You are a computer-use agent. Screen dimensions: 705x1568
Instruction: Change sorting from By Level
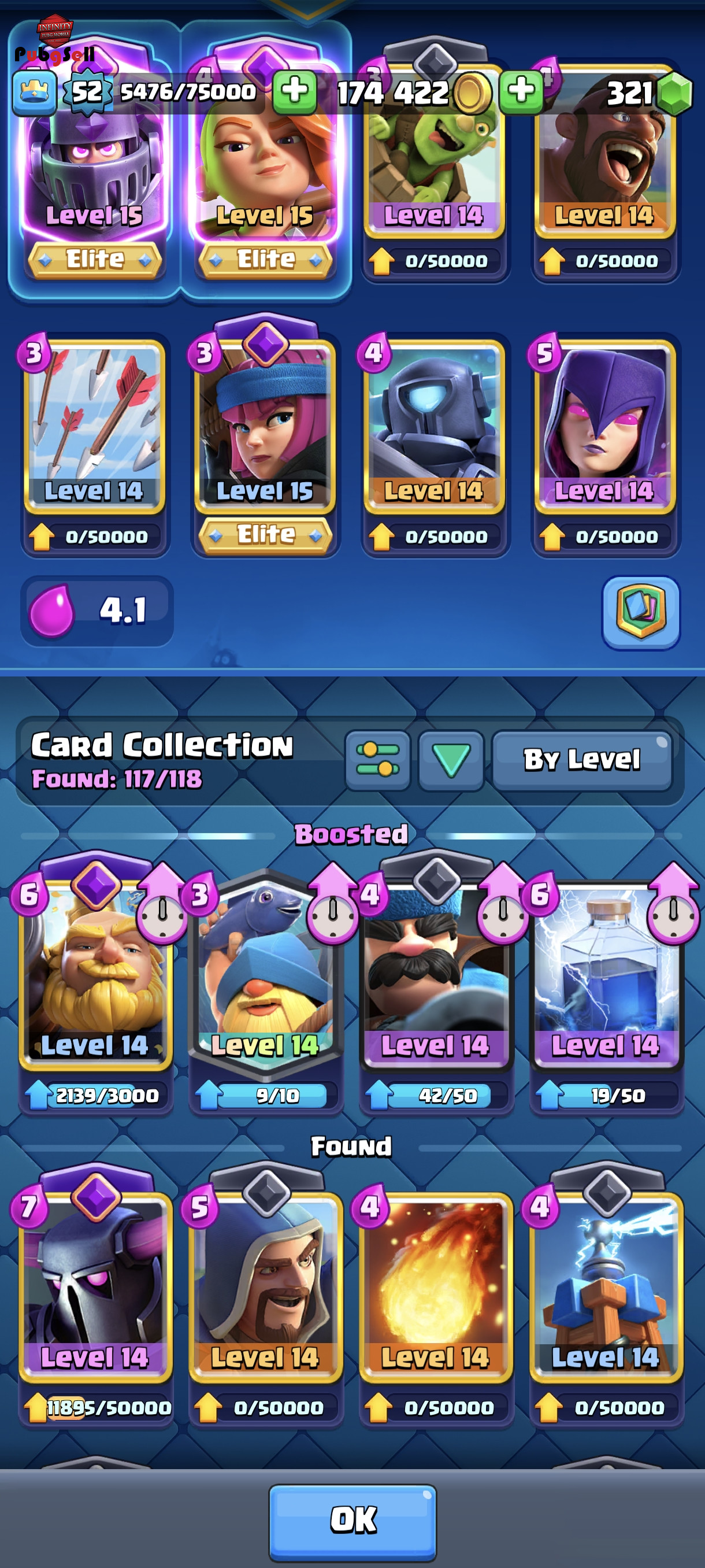pos(582,760)
